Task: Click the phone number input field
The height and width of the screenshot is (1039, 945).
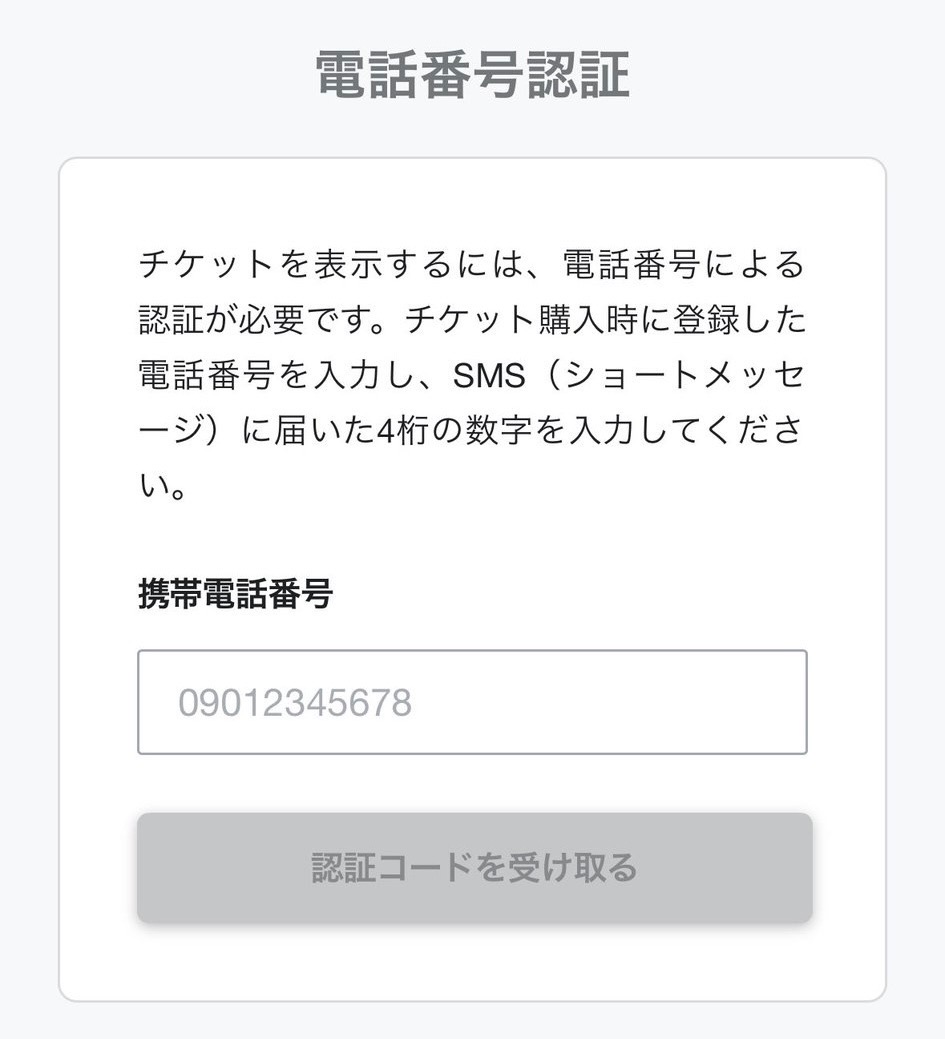Action: coord(472,703)
